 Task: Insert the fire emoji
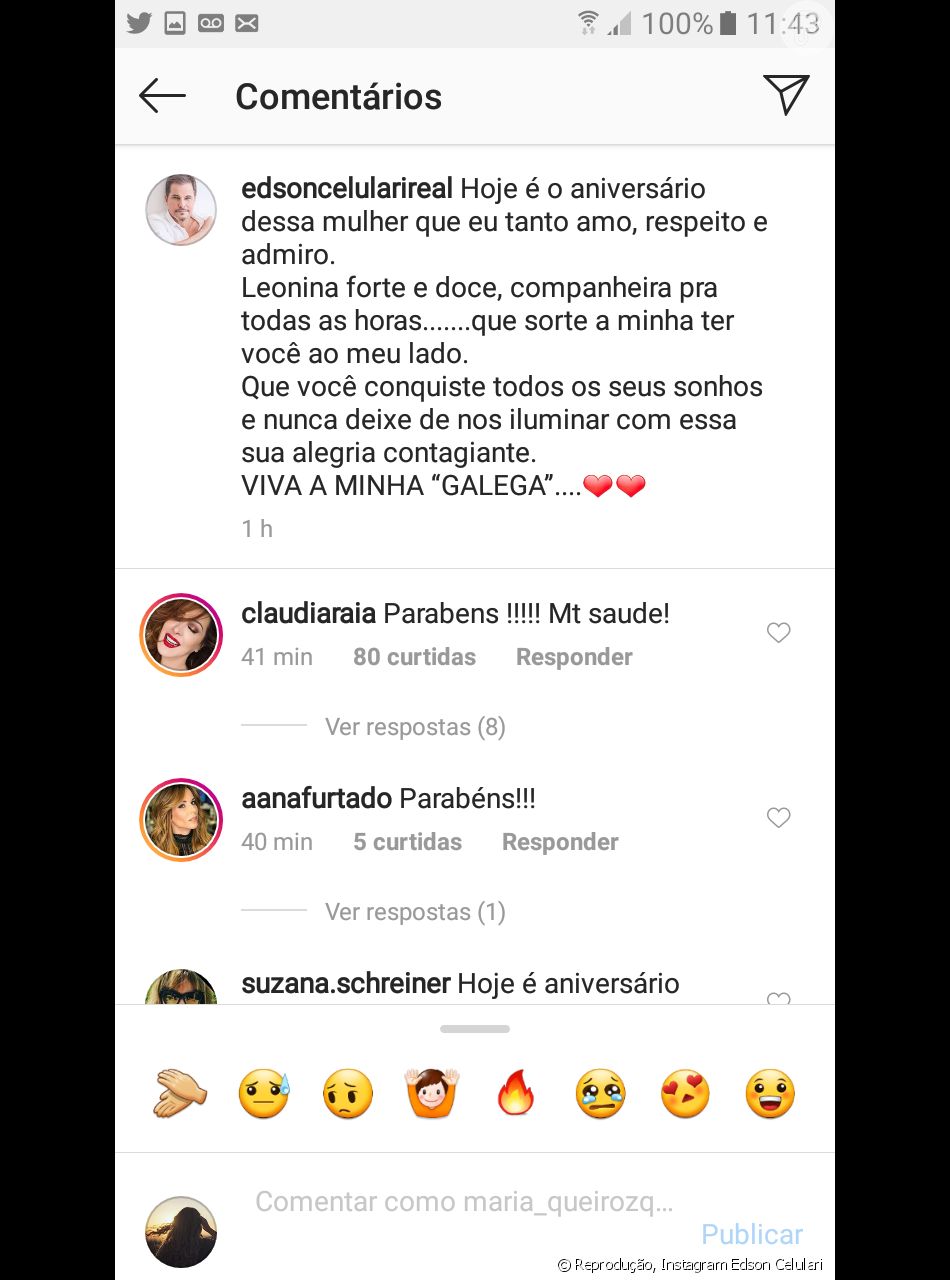(x=516, y=1093)
